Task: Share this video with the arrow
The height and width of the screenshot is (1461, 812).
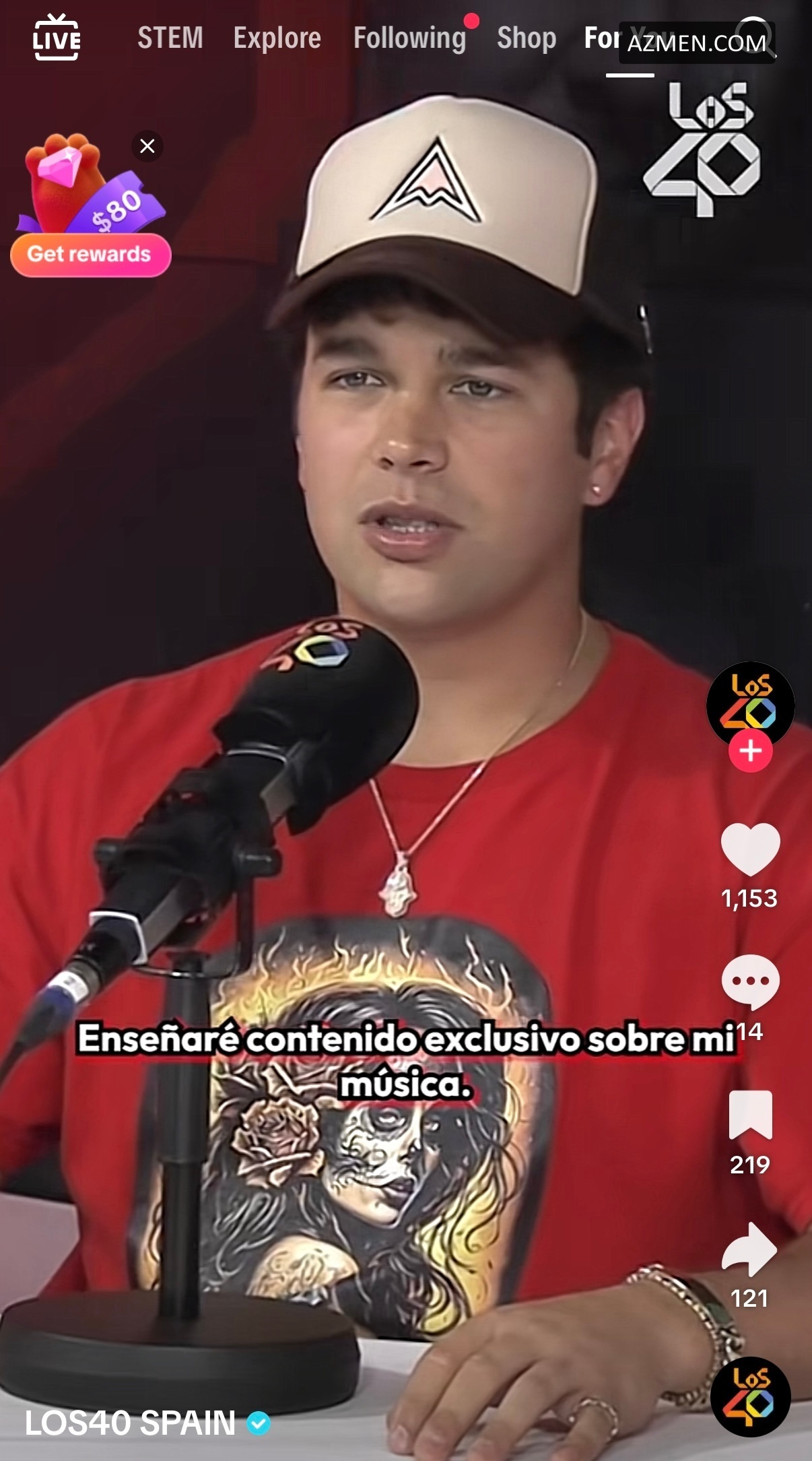Action: click(750, 1250)
